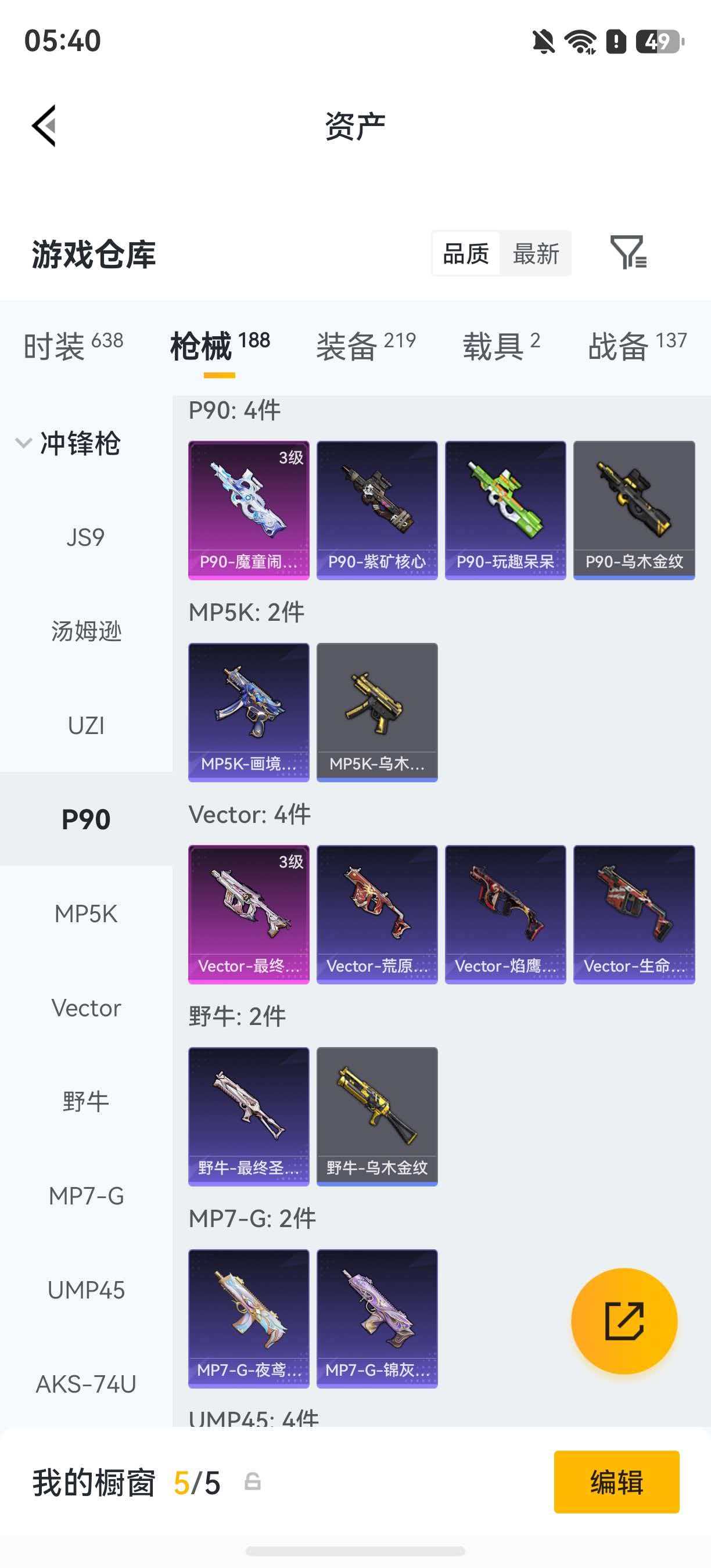Open the P90-玩趣呆呆 skin

[x=505, y=510]
